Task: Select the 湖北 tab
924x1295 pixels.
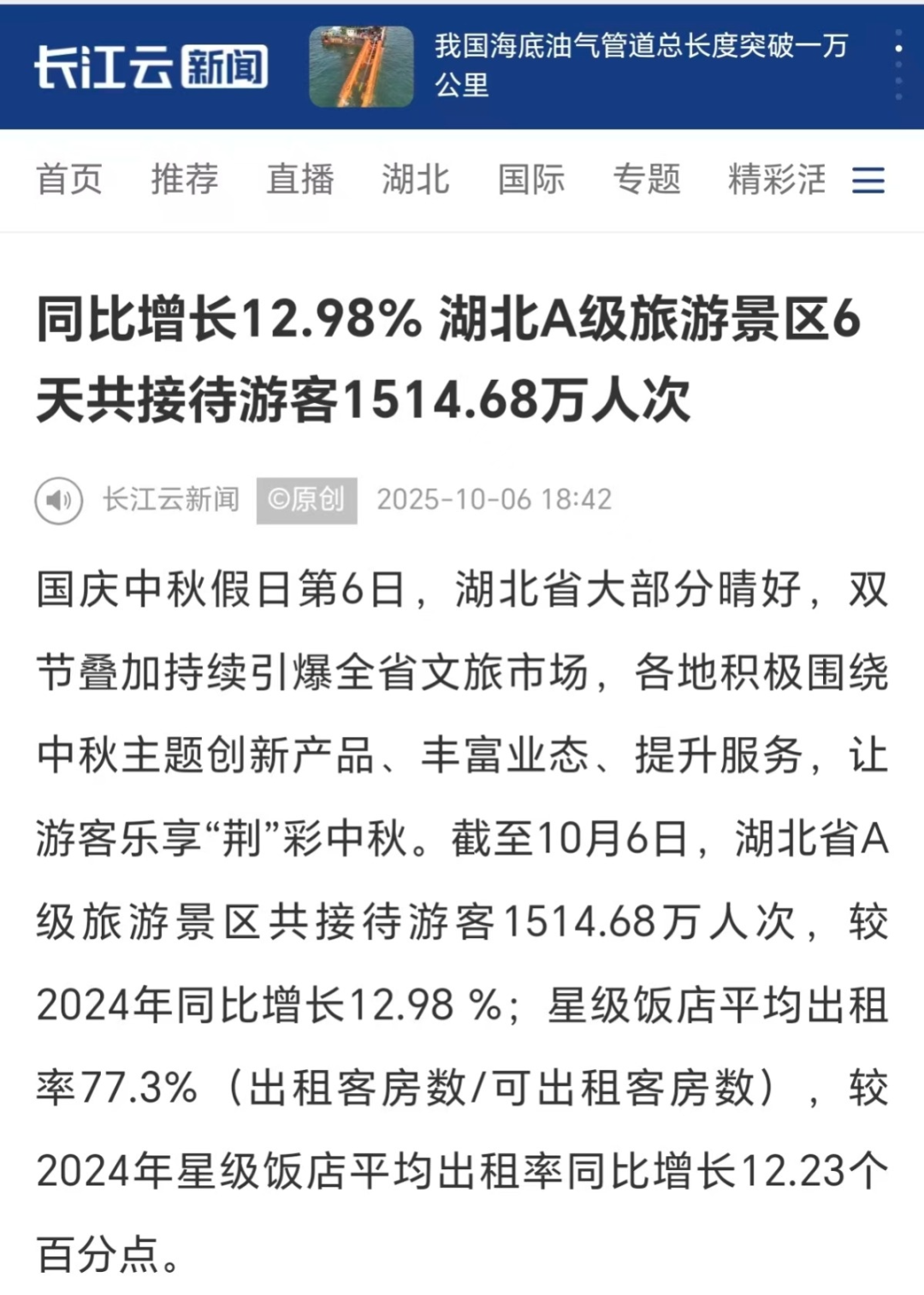Action: pos(416,180)
